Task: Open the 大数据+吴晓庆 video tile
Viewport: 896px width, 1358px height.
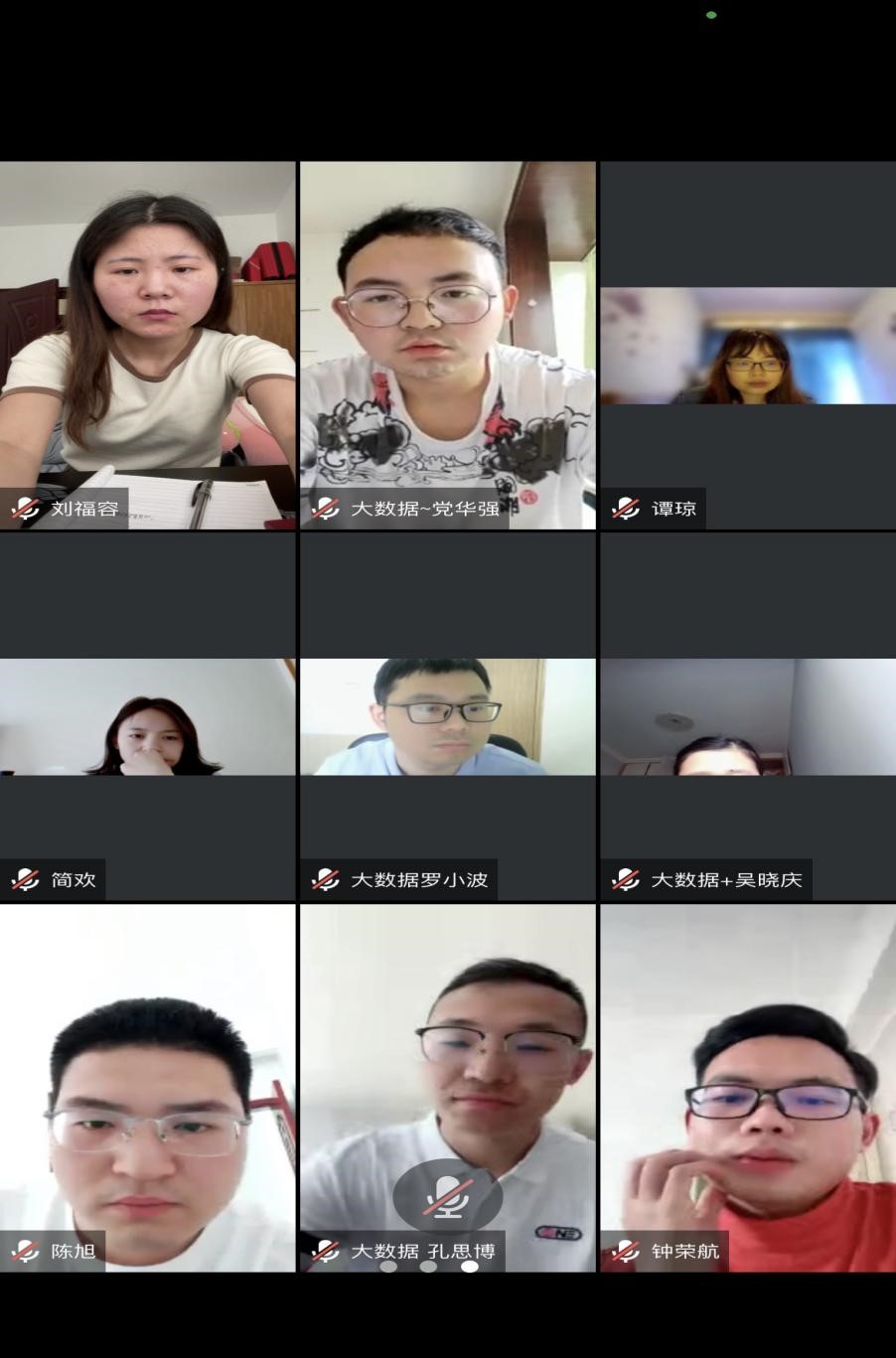Action: click(747, 716)
